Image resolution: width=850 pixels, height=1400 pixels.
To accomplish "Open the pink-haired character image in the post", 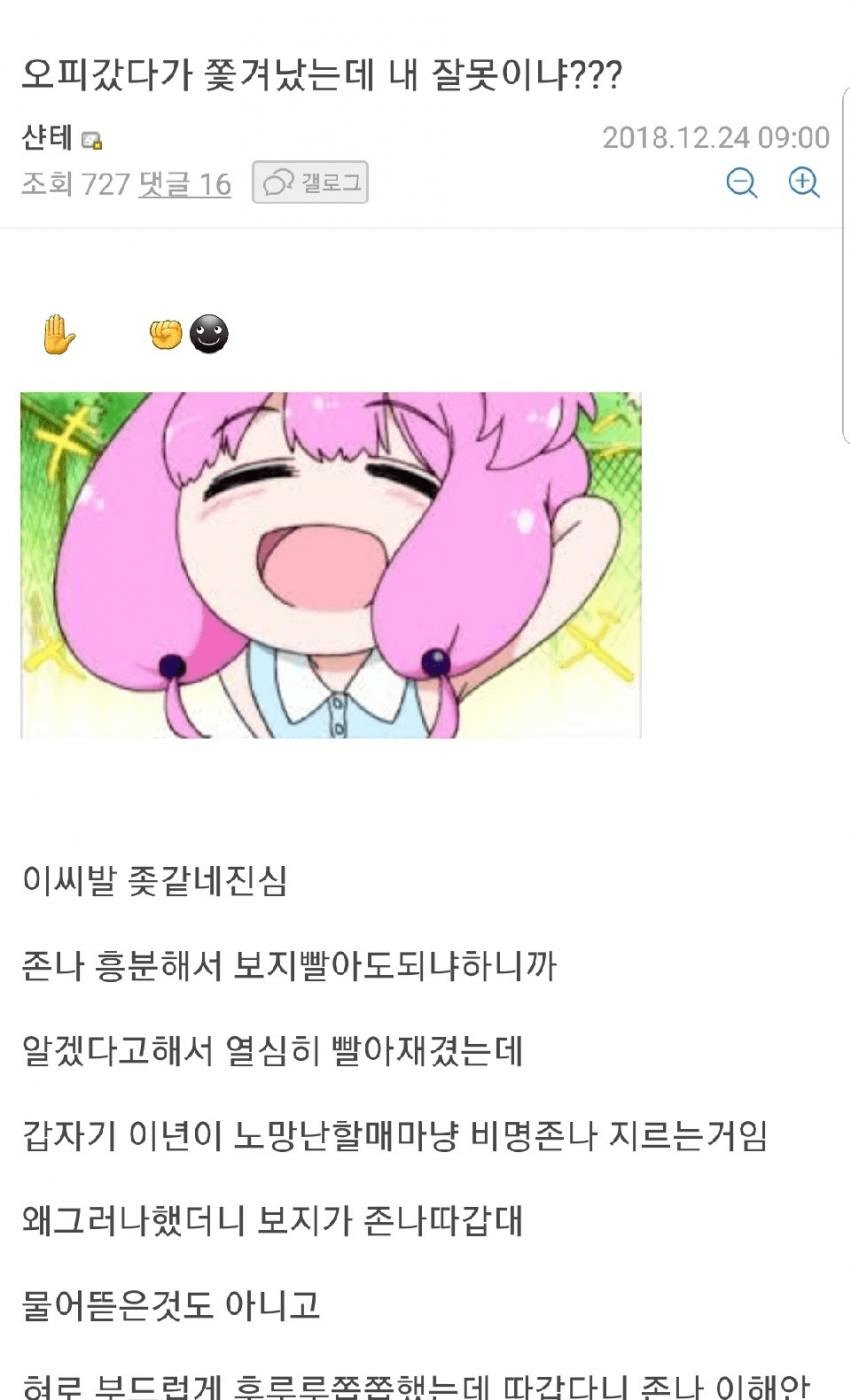I will (330, 565).
